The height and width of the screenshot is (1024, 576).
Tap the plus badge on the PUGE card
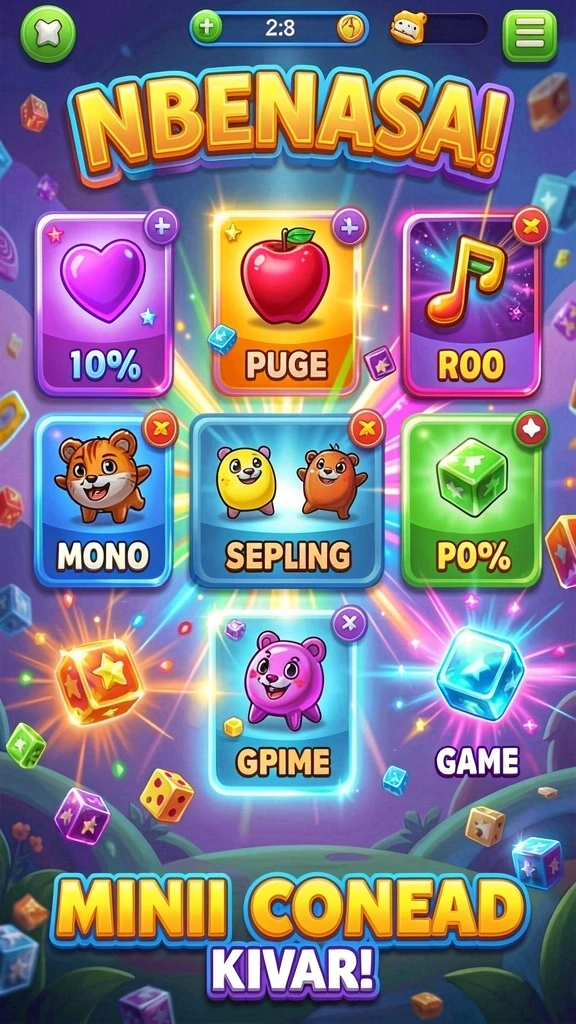[x=349, y=226]
